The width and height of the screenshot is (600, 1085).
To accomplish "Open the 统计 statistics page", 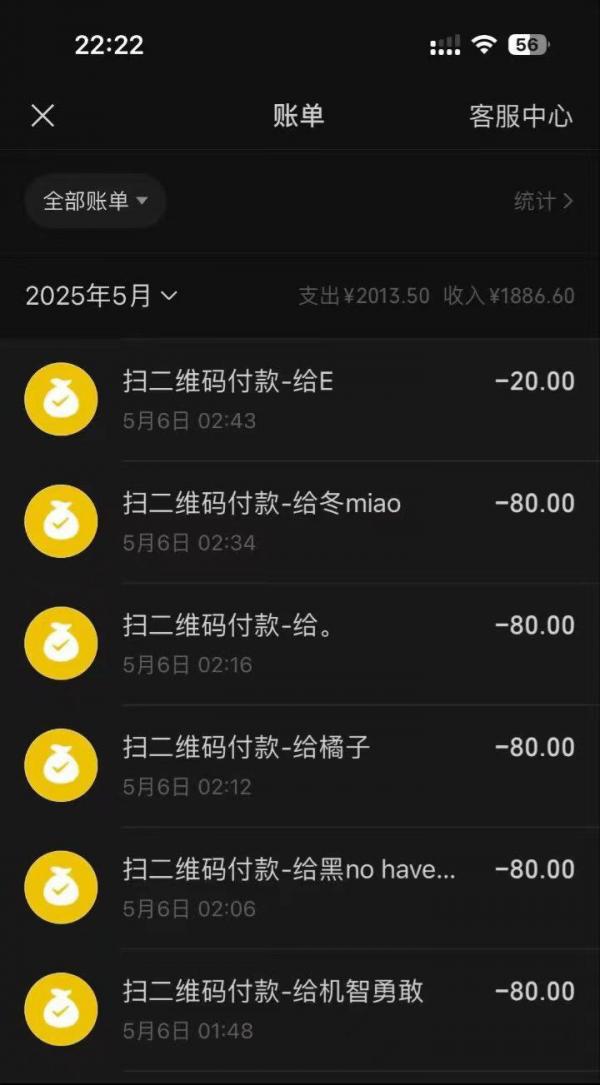I will tap(544, 201).
